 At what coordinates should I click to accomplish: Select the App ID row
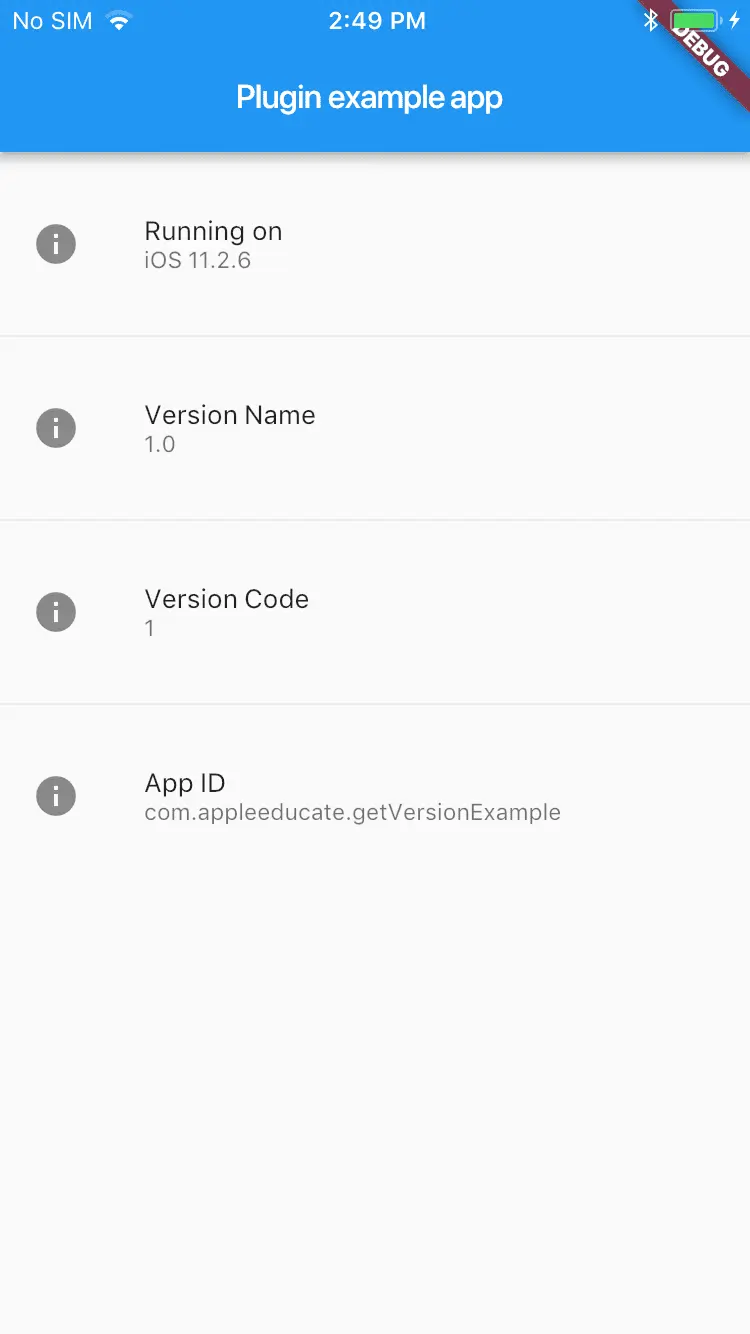coord(375,796)
